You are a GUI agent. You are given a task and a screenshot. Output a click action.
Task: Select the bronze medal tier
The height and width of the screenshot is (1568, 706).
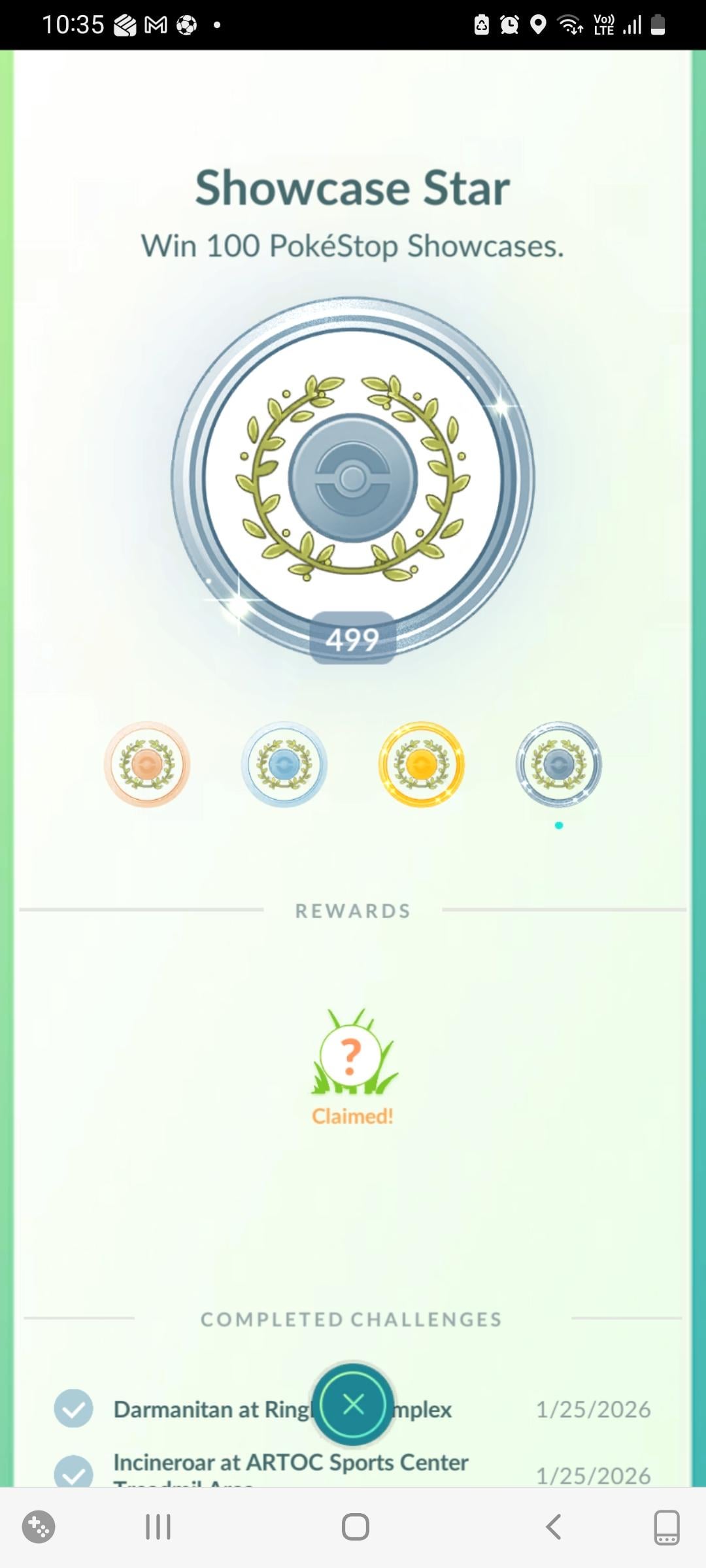(x=147, y=764)
